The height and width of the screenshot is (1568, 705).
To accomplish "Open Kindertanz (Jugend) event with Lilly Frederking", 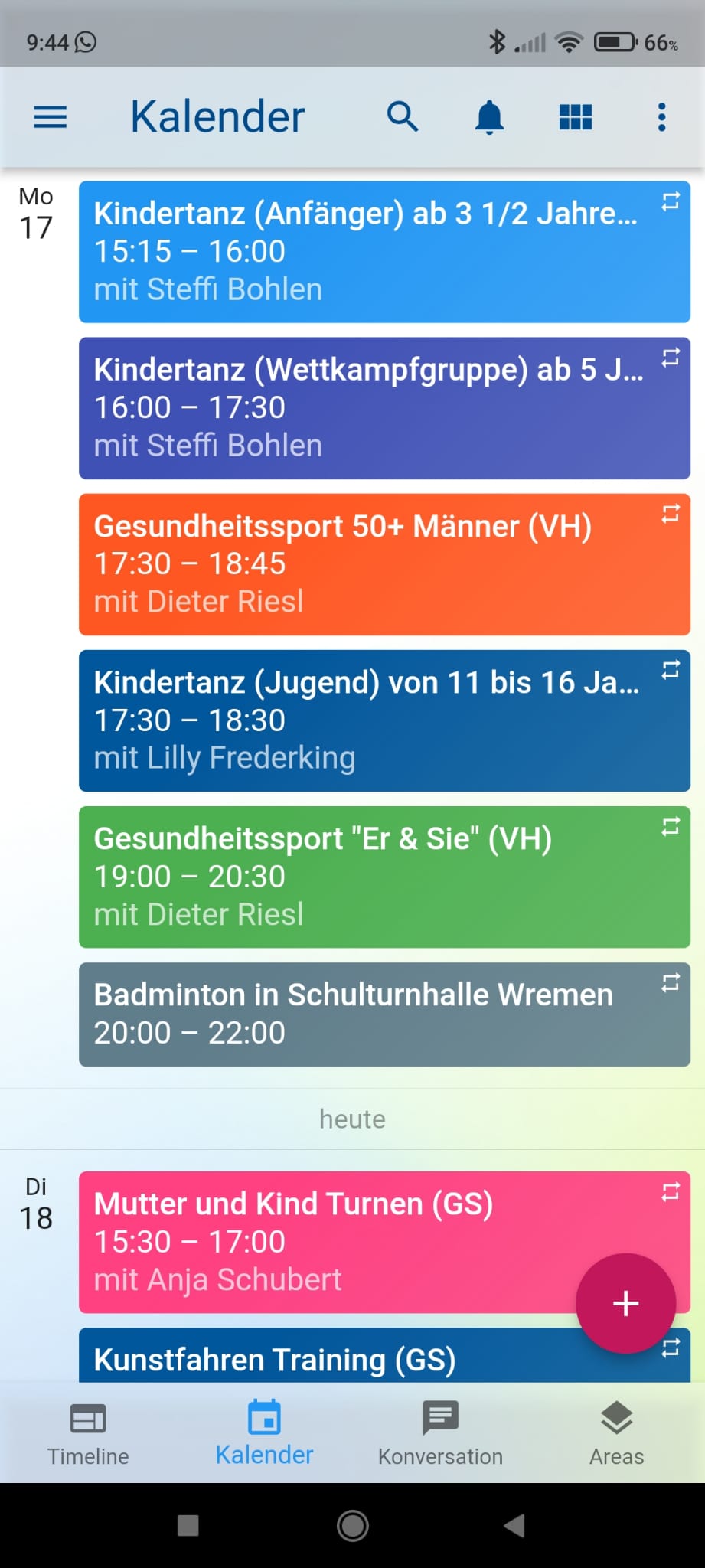I will click(384, 720).
